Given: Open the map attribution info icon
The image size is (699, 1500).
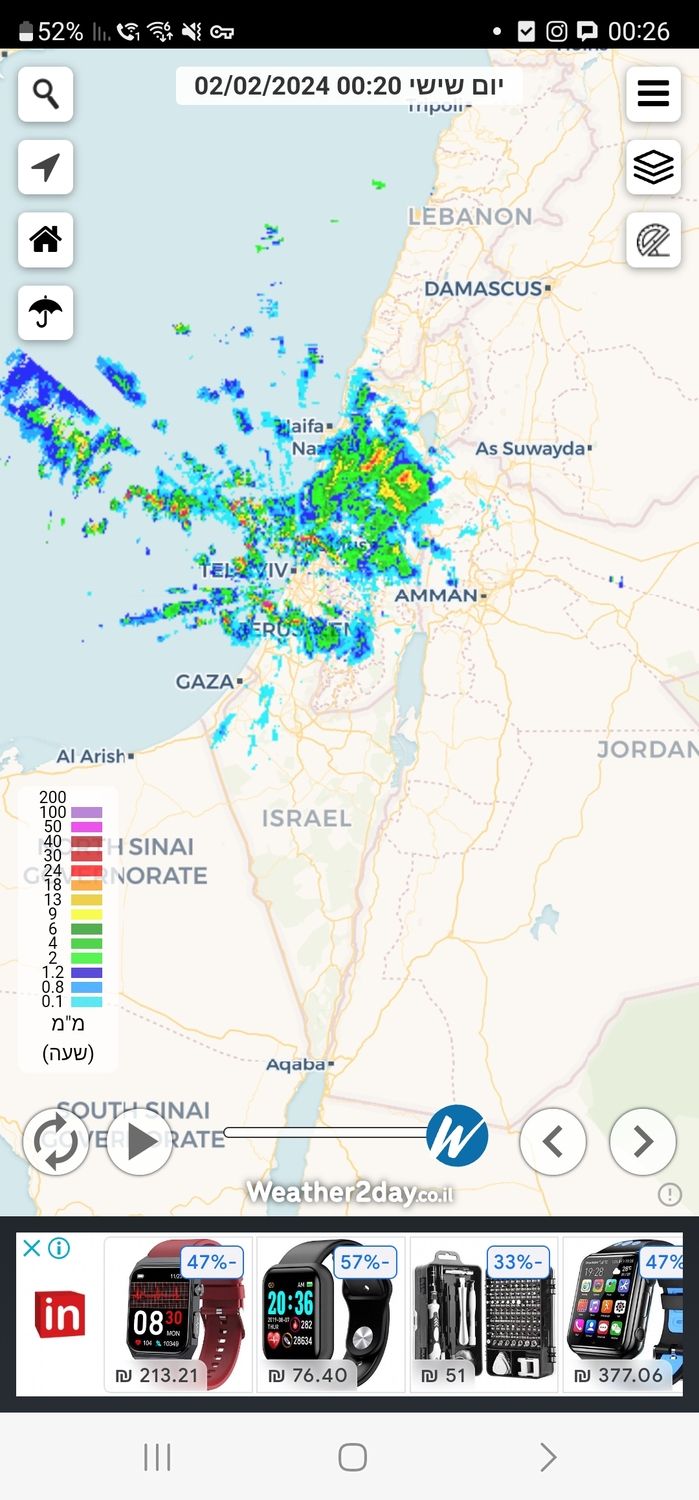Looking at the screenshot, I should (x=669, y=1194).
